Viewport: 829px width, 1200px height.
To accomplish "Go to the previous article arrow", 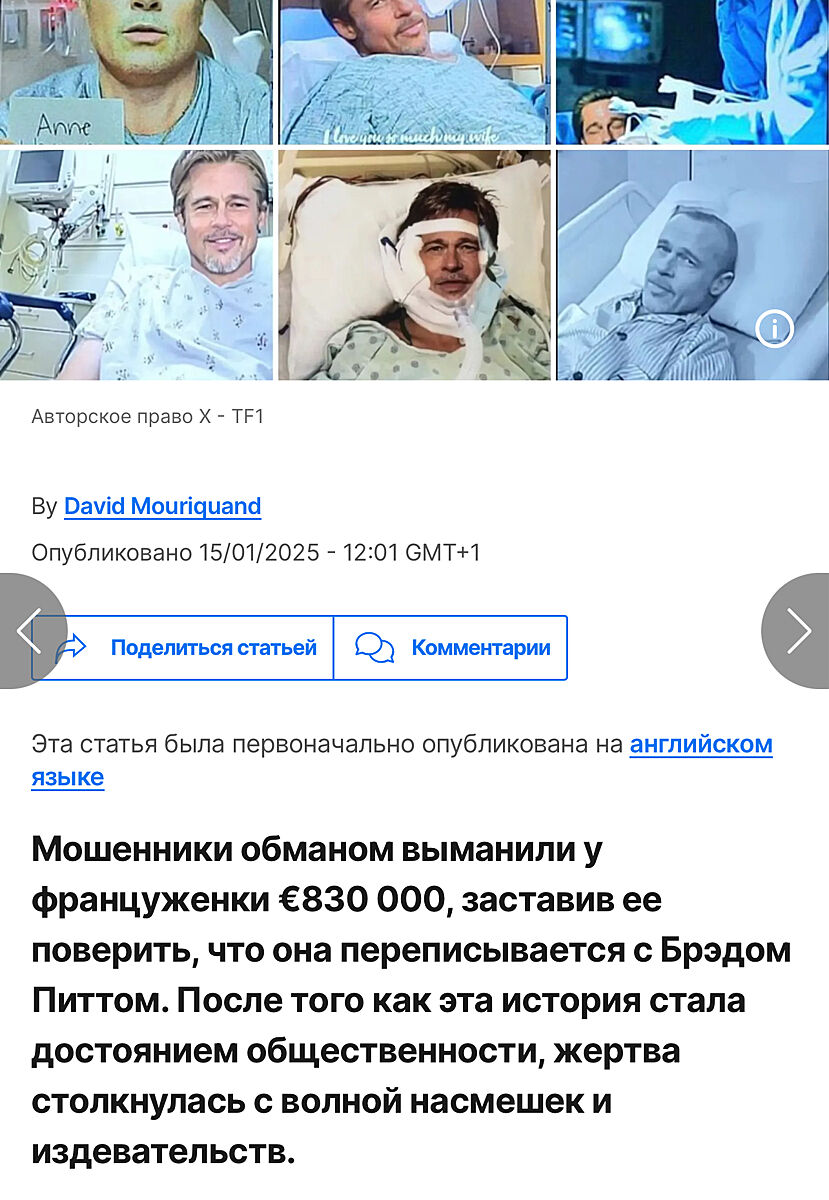I will pos(30,631).
